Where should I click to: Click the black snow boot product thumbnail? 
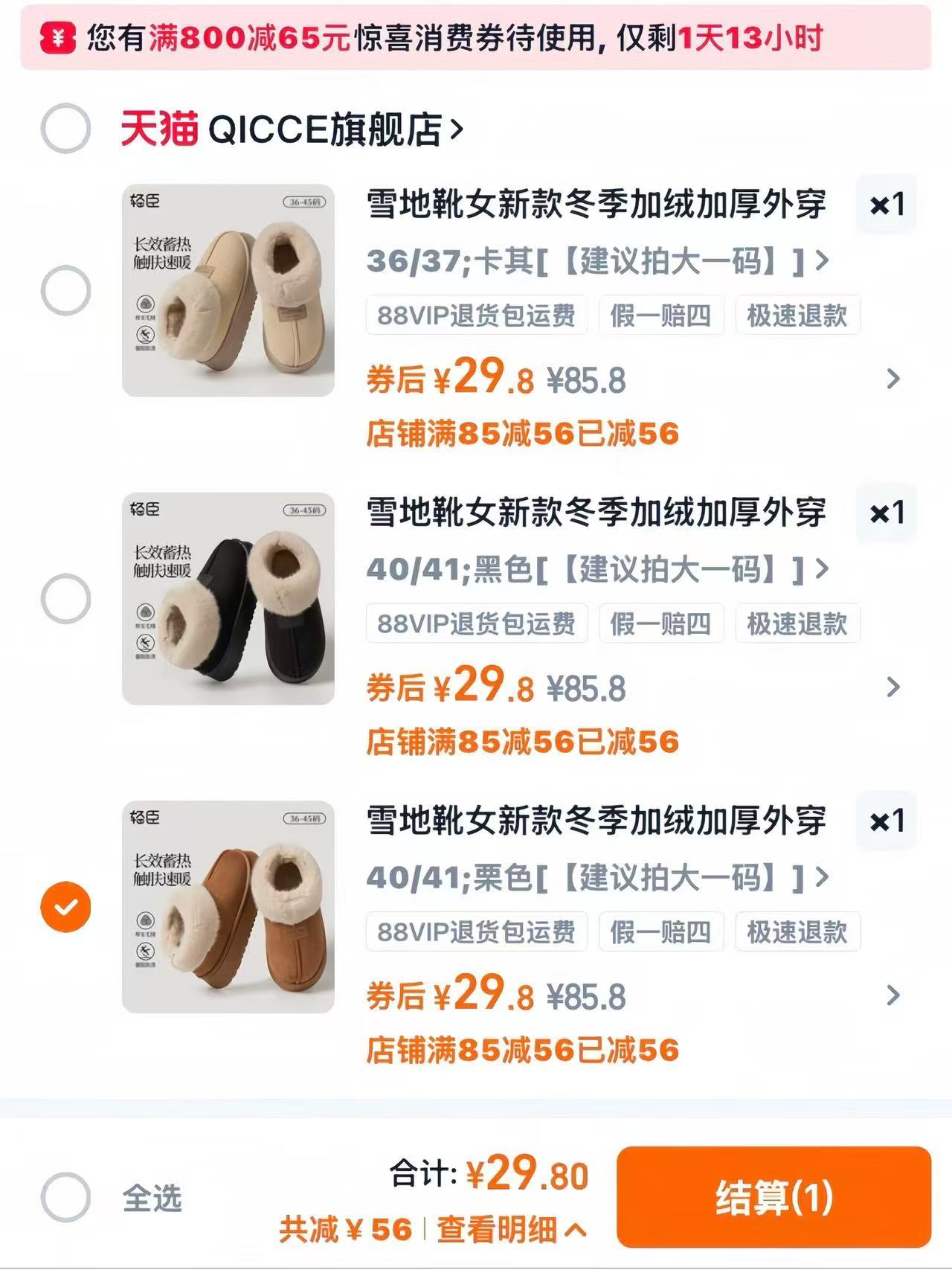pos(227,600)
